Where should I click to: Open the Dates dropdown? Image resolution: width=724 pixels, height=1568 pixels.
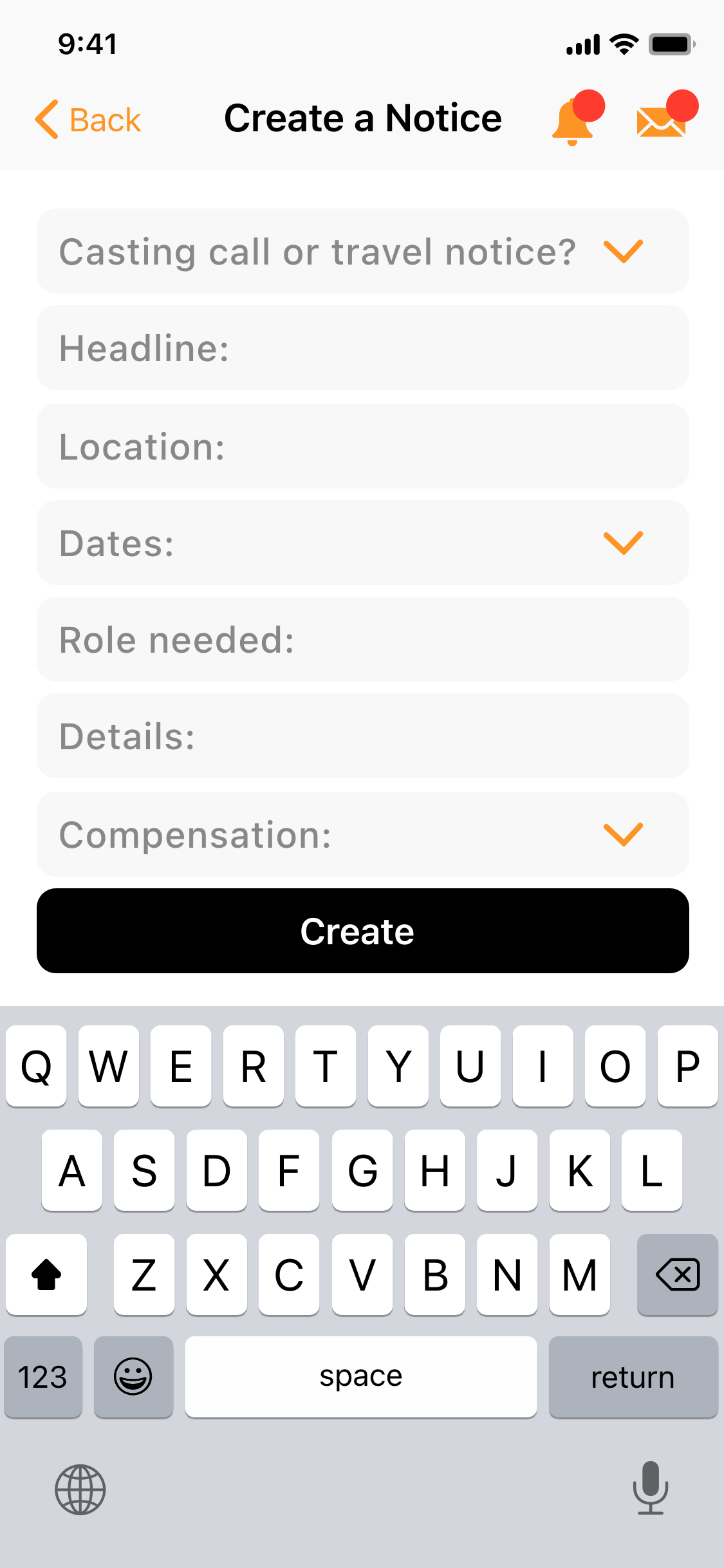(x=363, y=543)
